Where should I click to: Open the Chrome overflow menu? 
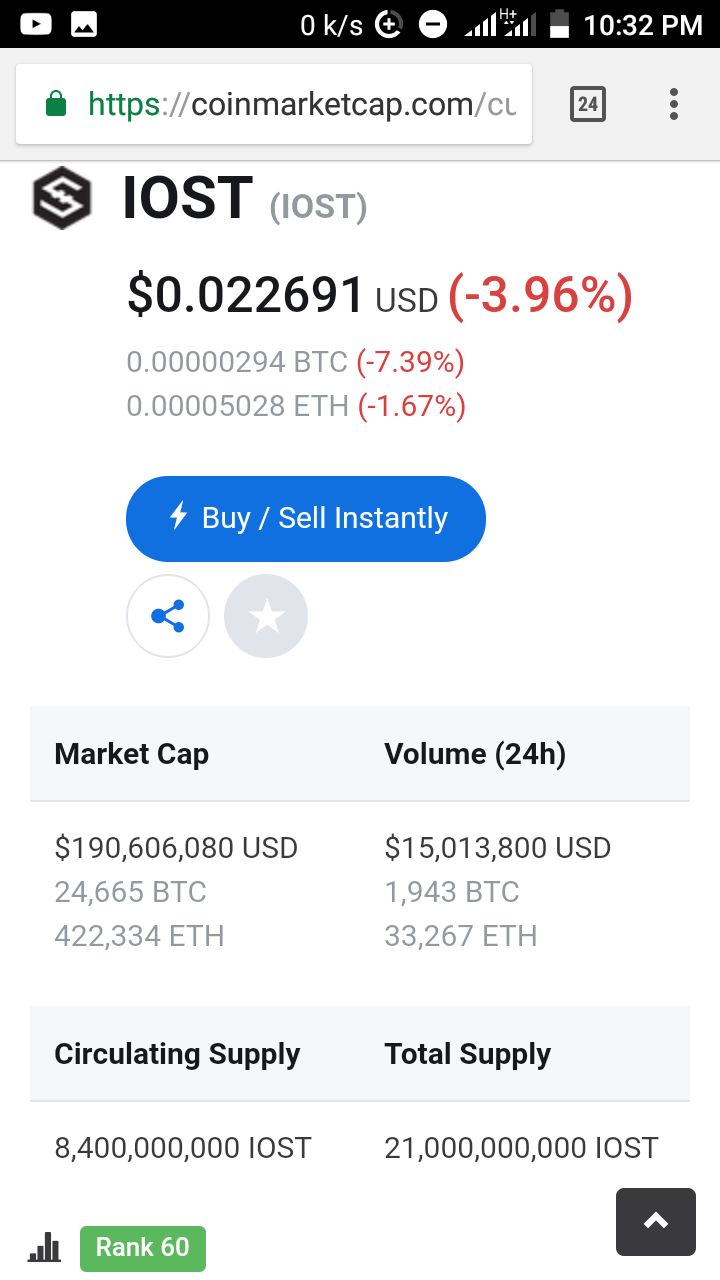(x=673, y=104)
